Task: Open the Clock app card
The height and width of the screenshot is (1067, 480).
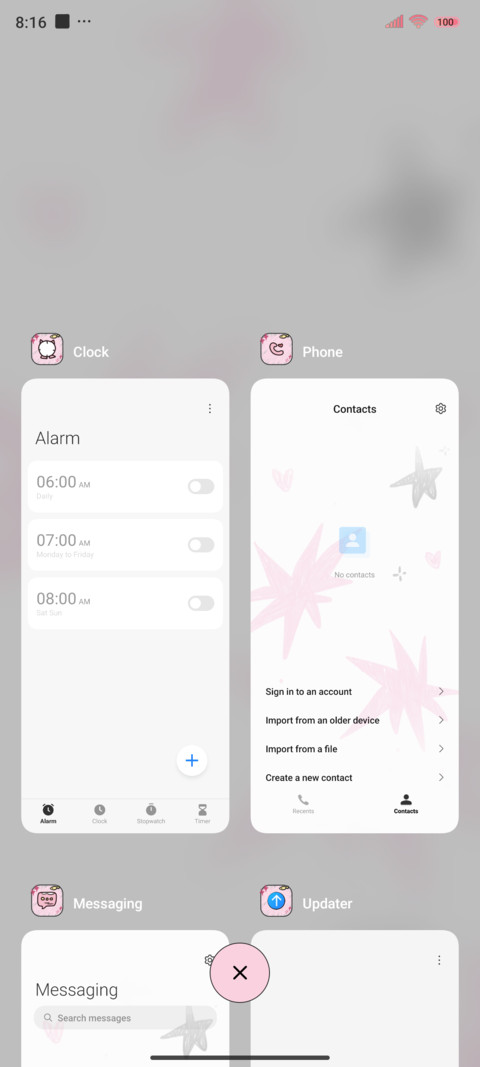Action: [125, 606]
